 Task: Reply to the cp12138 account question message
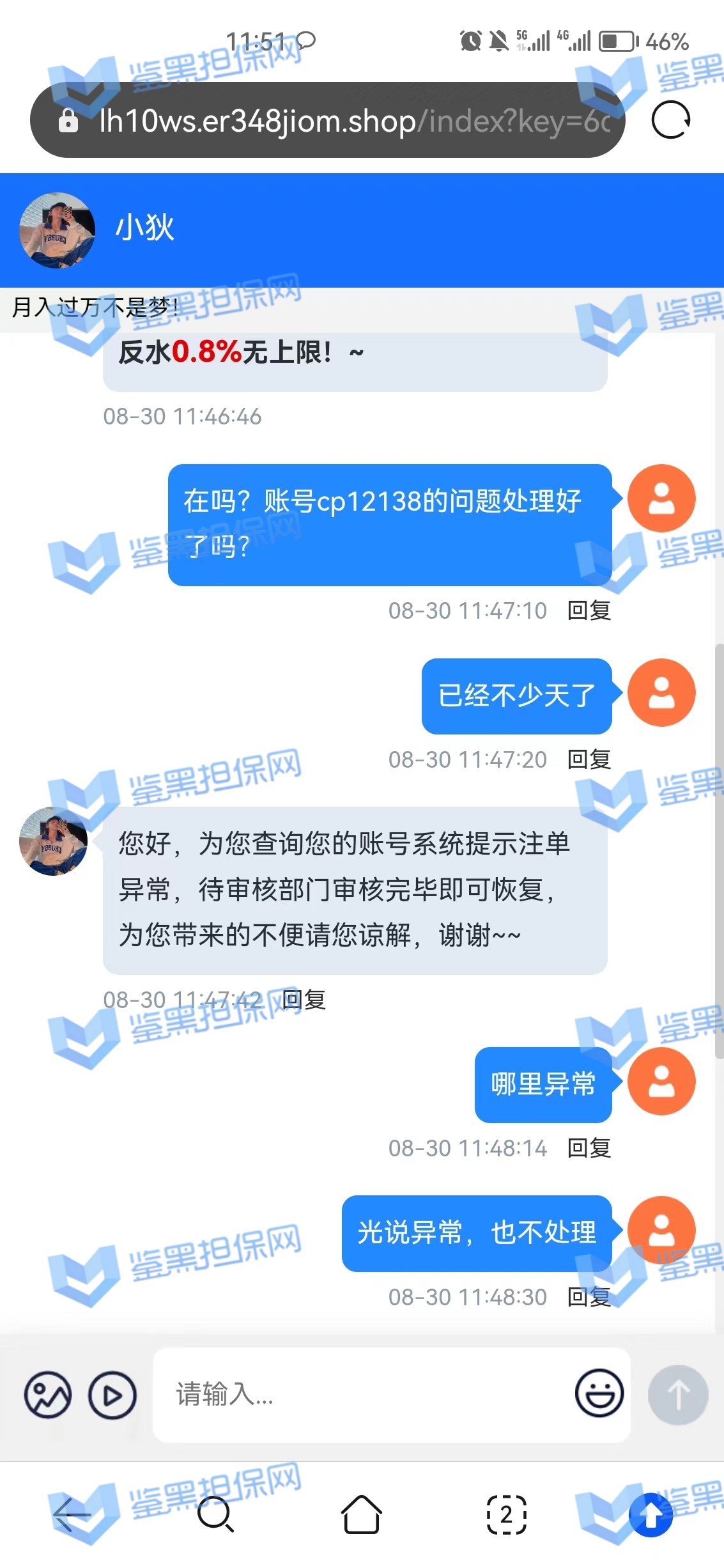pyautogui.click(x=589, y=610)
